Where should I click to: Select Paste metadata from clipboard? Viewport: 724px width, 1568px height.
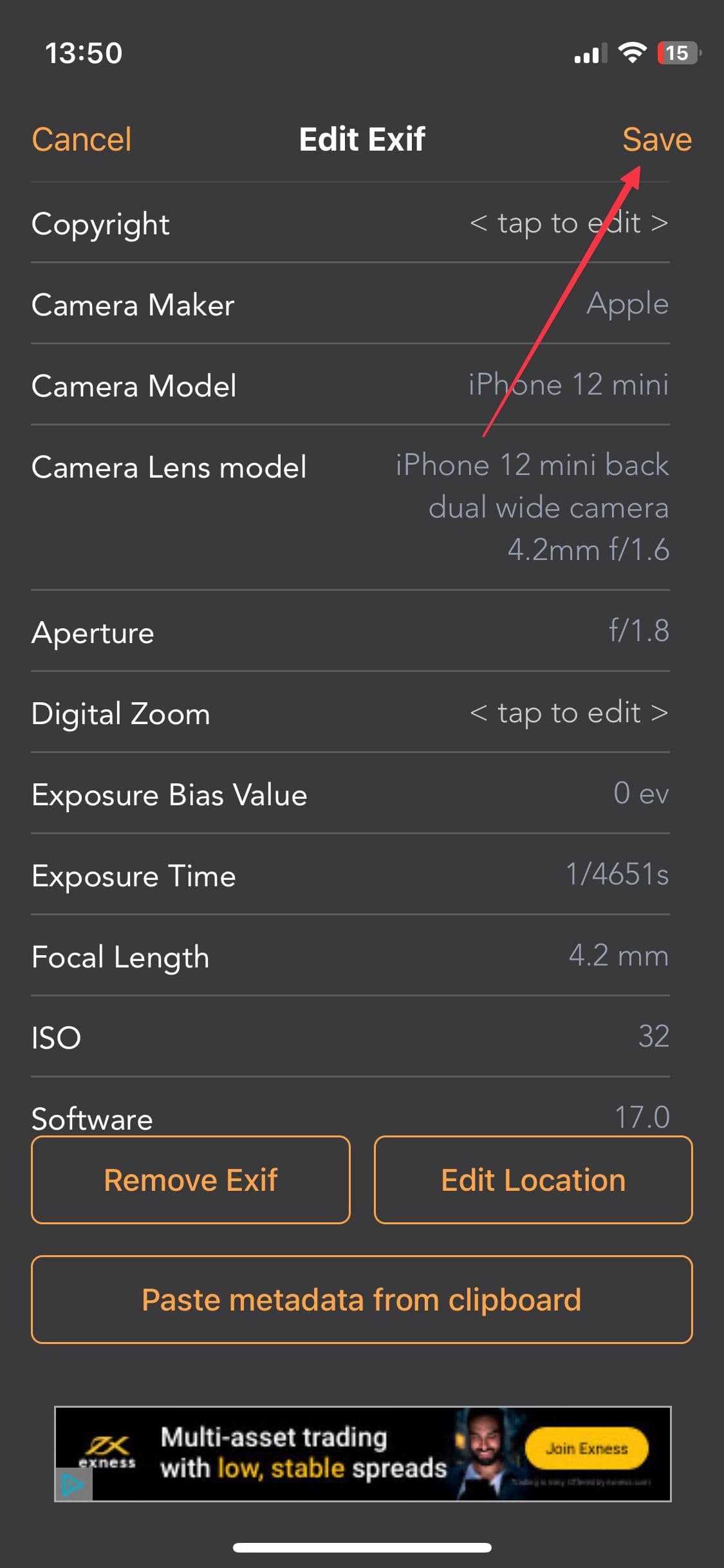pyautogui.click(x=362, y=1300)
